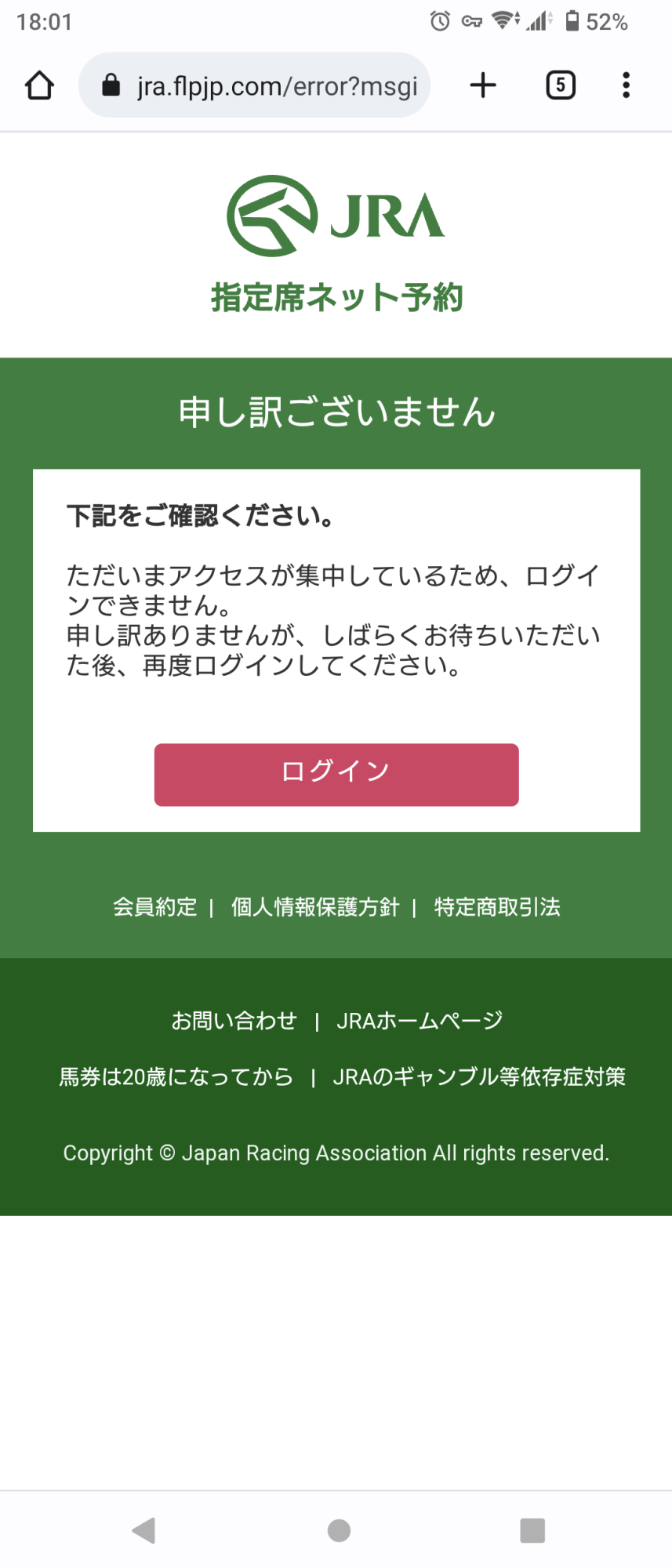Tap the red ログイン button
Image resolution: width=672 pixels, height=1568 pixels.
click(336, 774)
